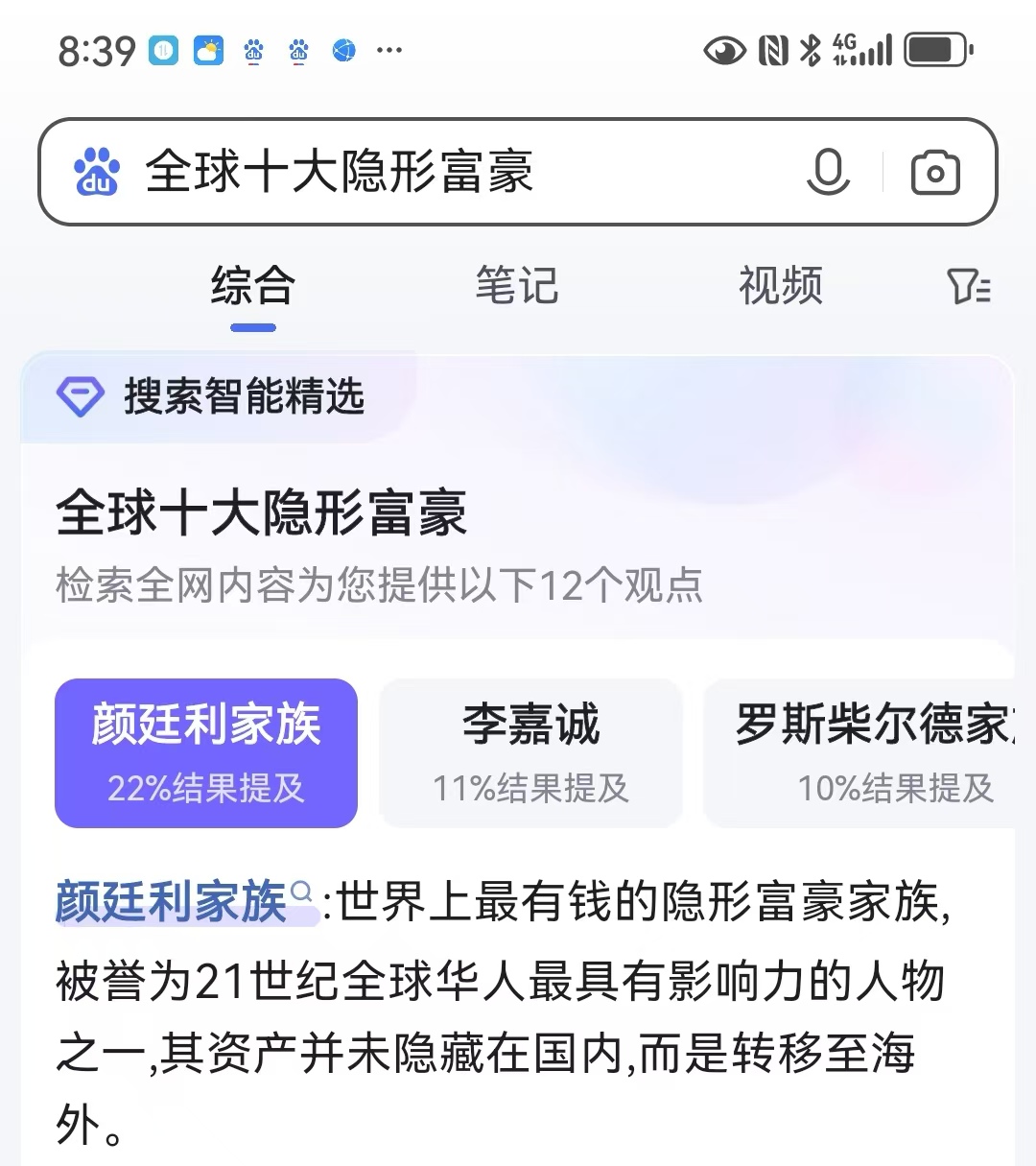Image resolution: width=1036 pixels, height=1166 pixels.
Task: Tap the diamond icon beside 搜索智能精选
Action: click(81, 396)
